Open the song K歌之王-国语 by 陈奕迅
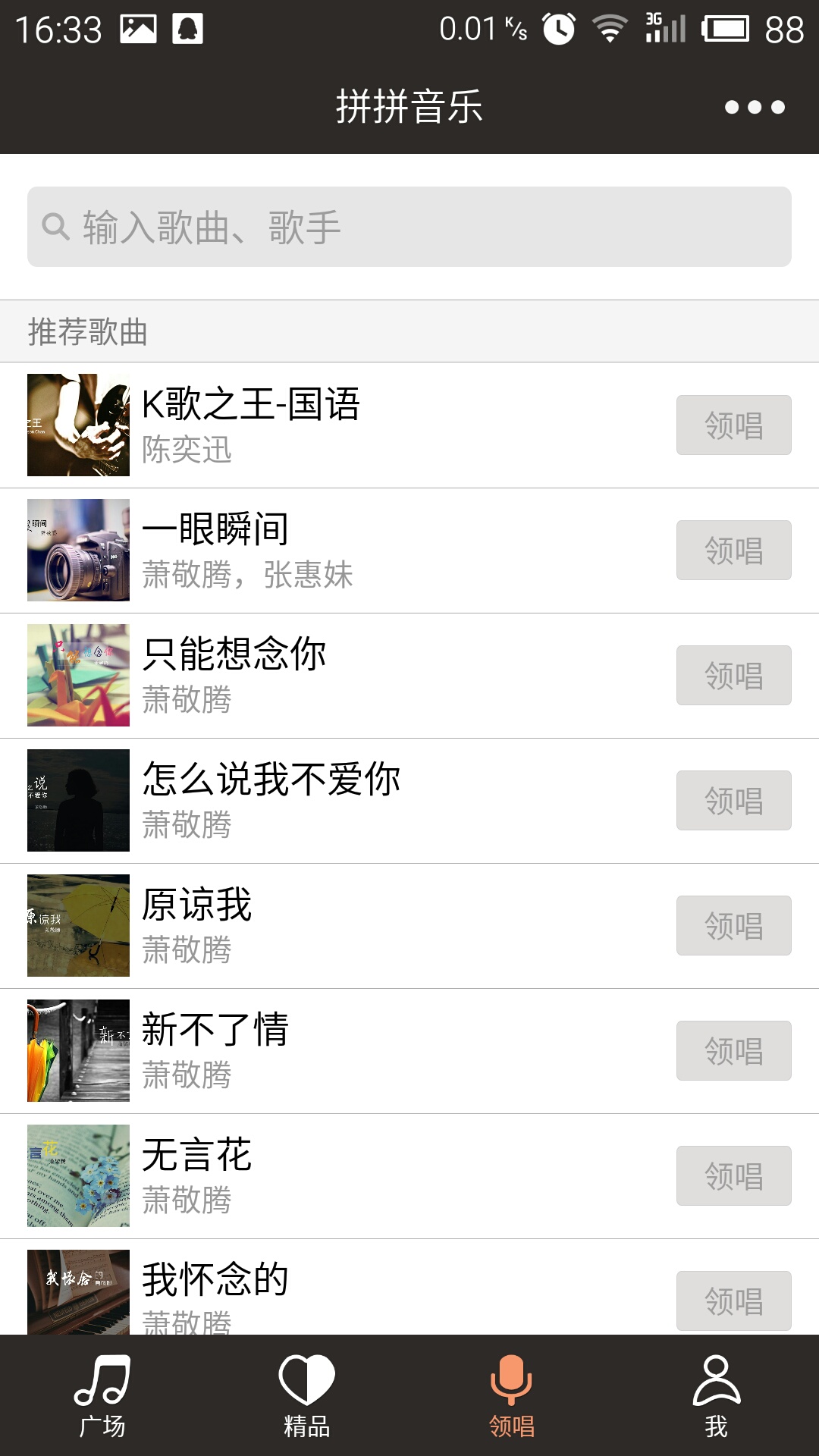The image size is (819, 1456). pos(379,425)
